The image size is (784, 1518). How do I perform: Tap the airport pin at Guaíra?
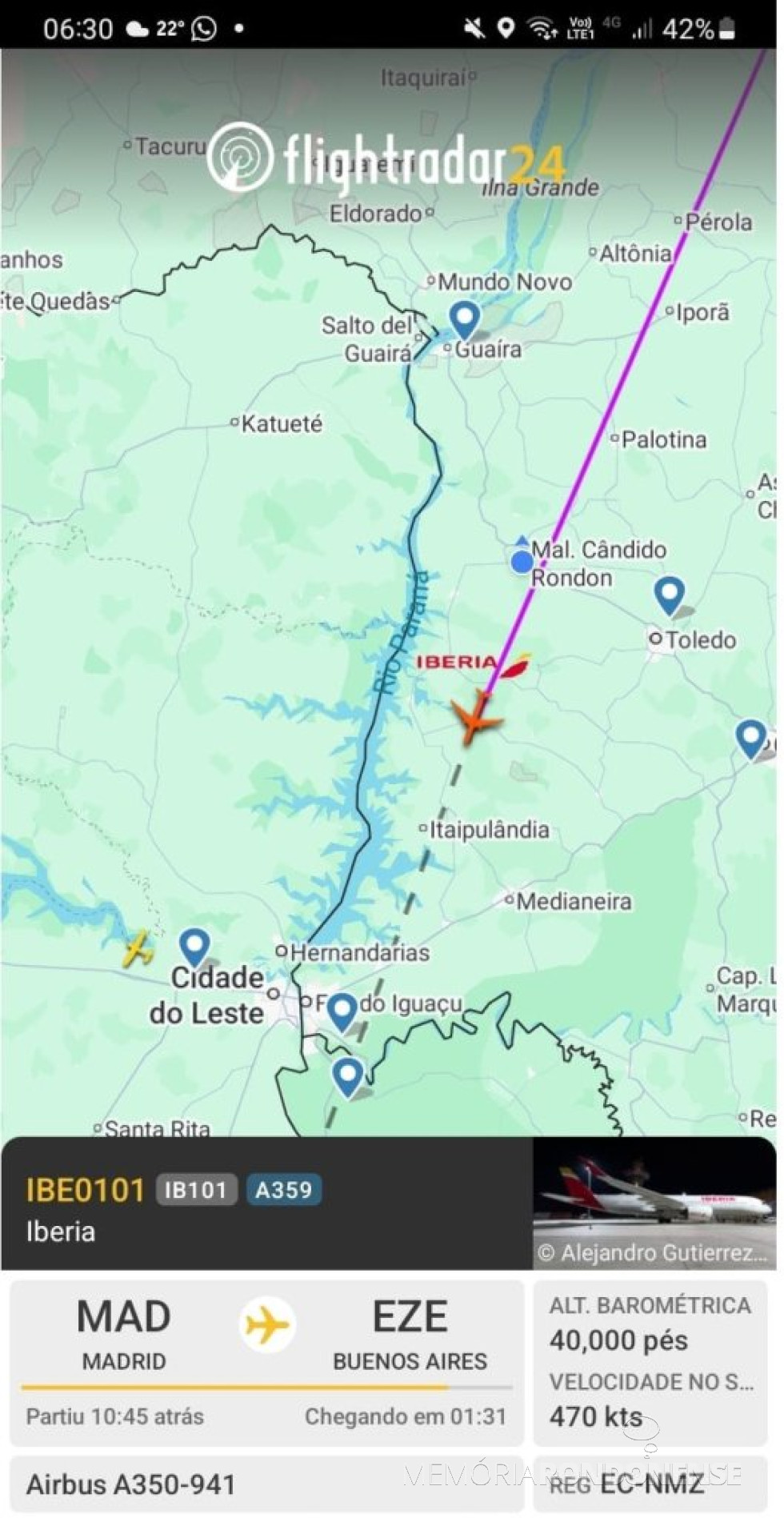pyautogui.click(x=465, y=318)
